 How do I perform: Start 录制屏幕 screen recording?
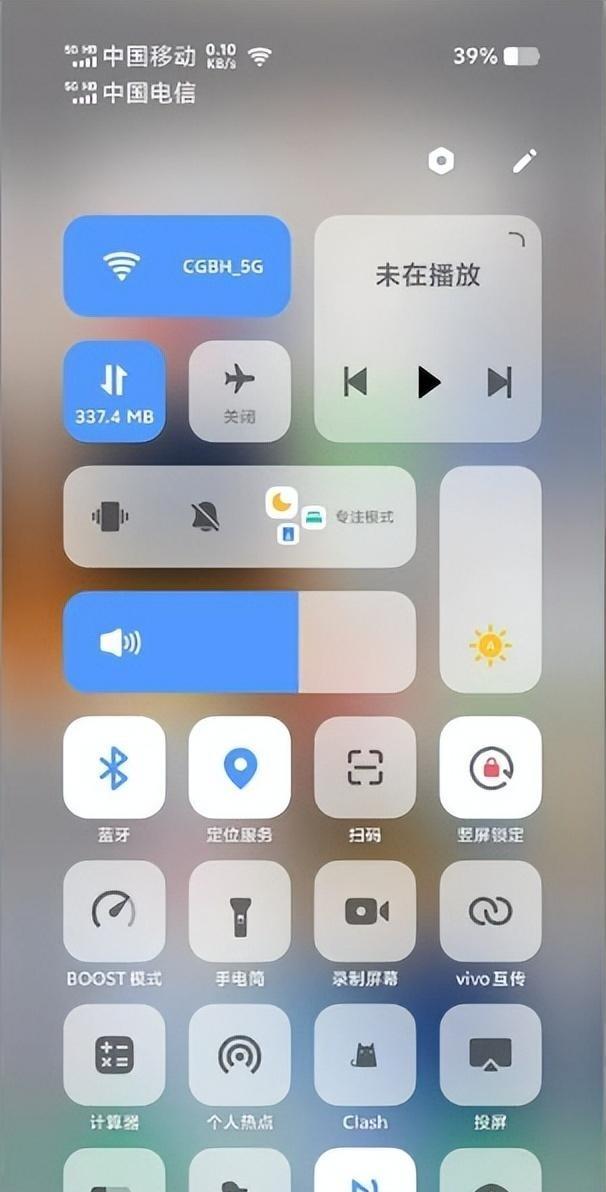365,912
